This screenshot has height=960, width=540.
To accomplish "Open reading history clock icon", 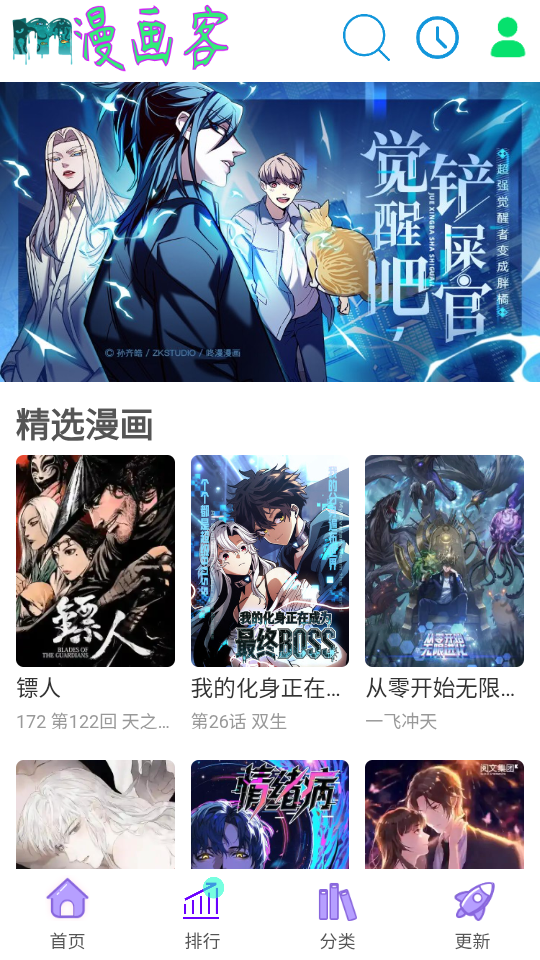I will coord(437,37).
